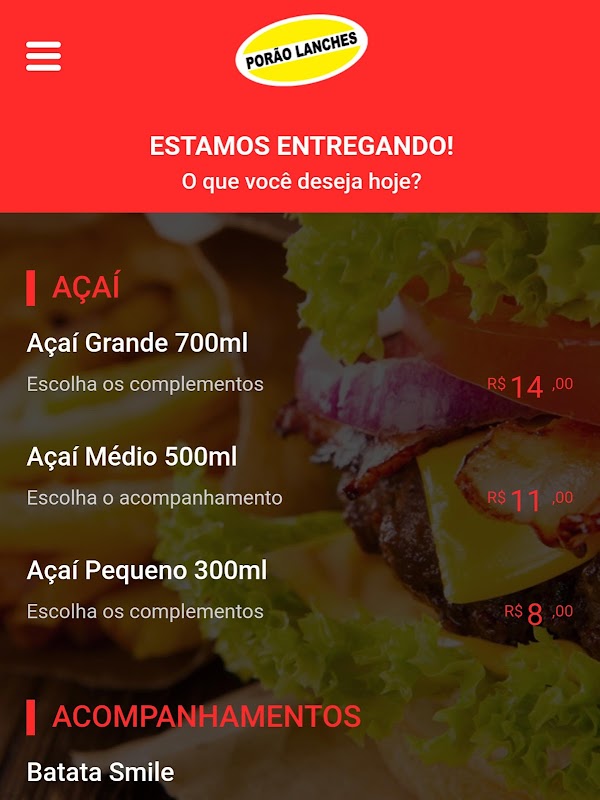Open Açaí Pequeno 300ml item
Viewport: 600px width, 800px height.
click(x=147, y=572)
